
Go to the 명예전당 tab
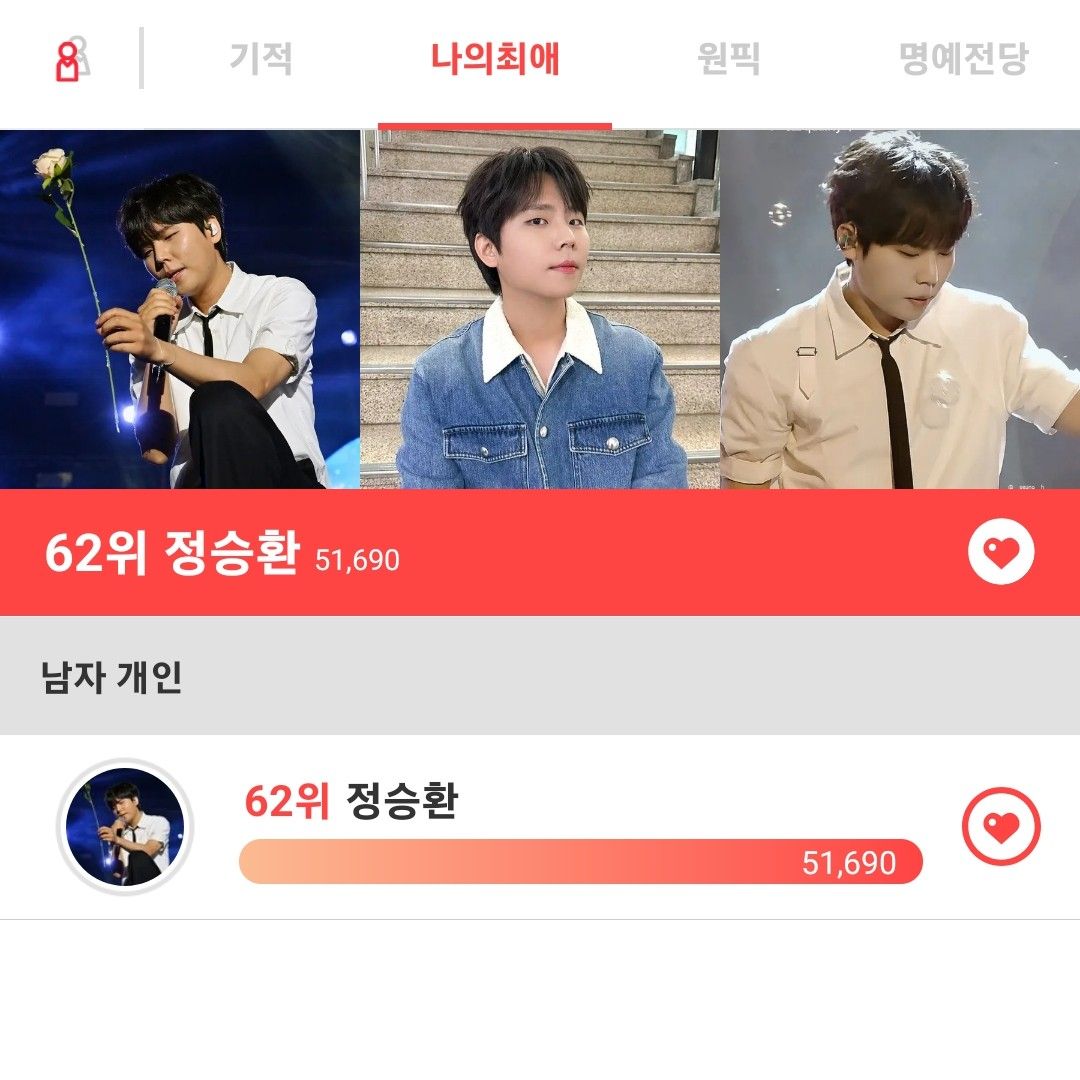[x=963, y=59]
